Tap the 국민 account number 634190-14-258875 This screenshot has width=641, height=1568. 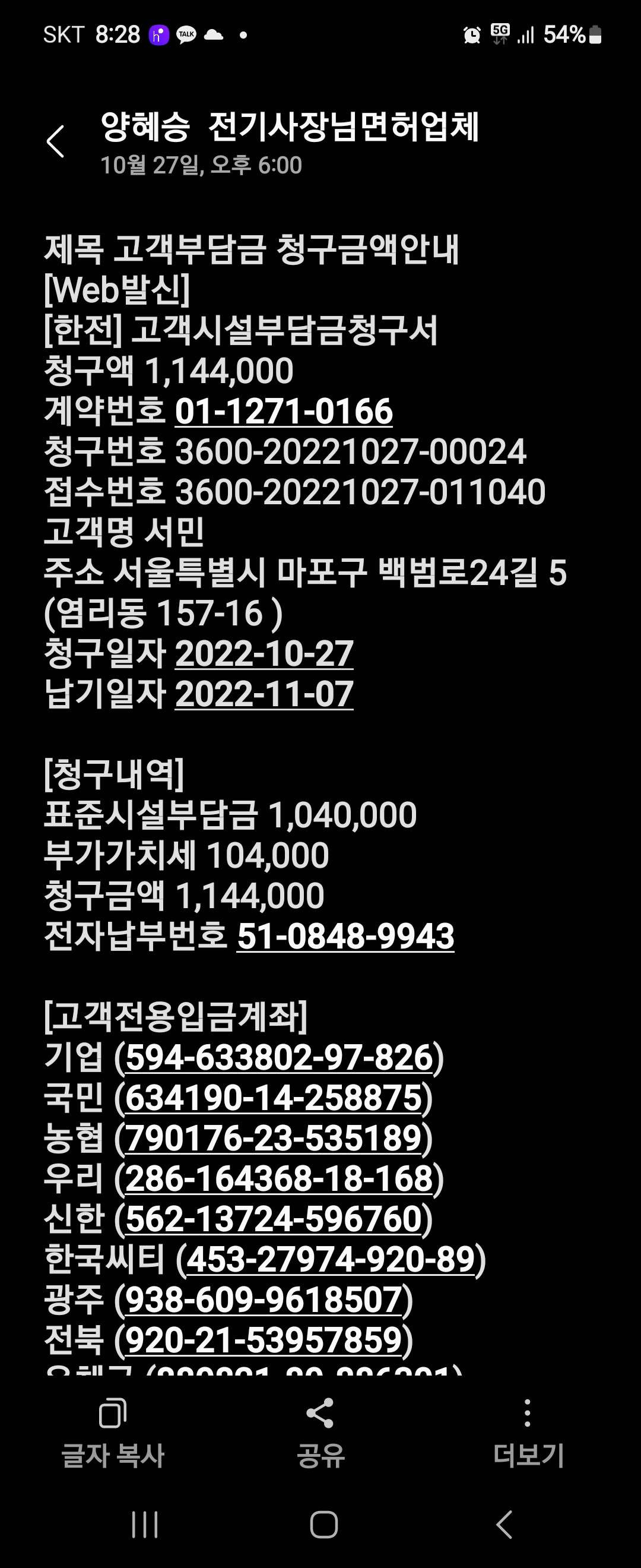click(274, 1098)
